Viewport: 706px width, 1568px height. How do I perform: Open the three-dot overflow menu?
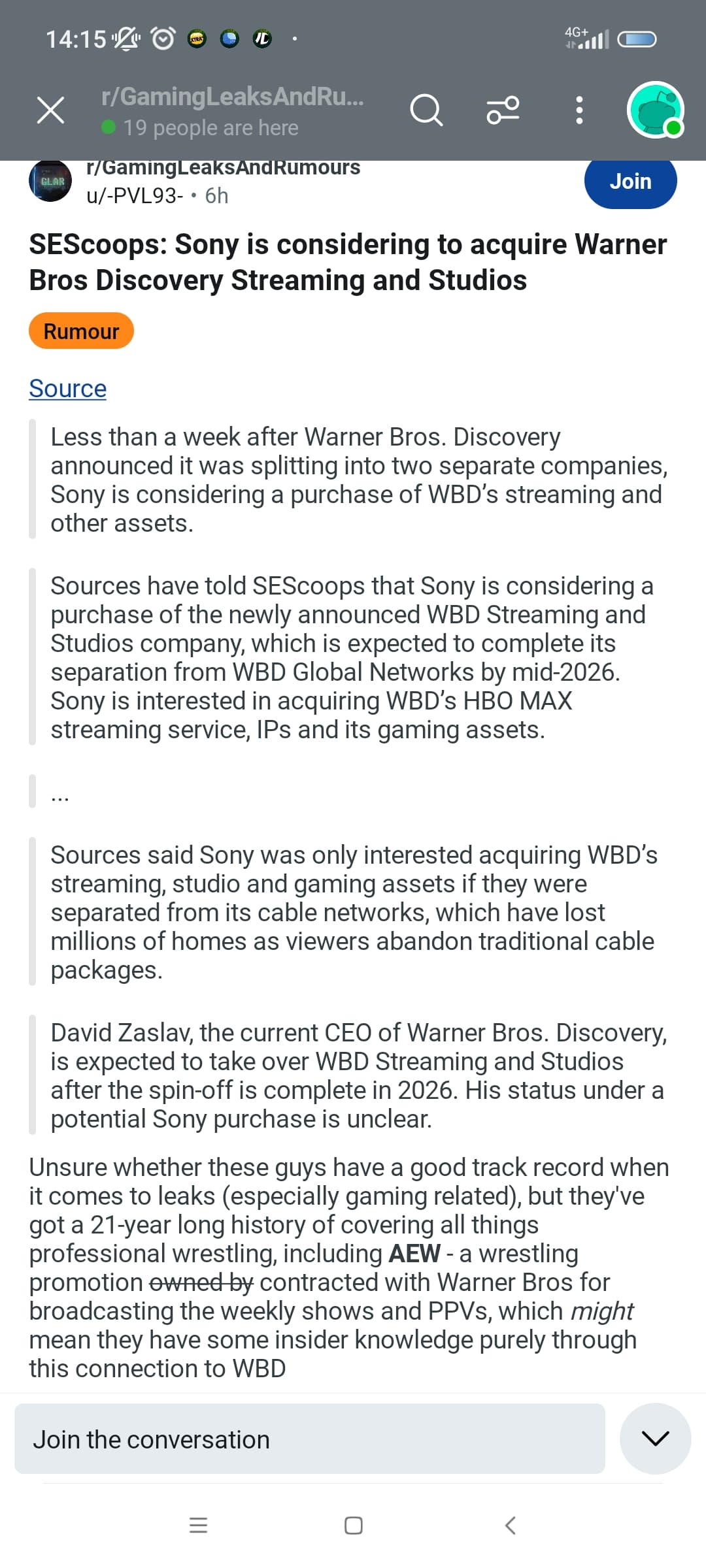[579, 110]
